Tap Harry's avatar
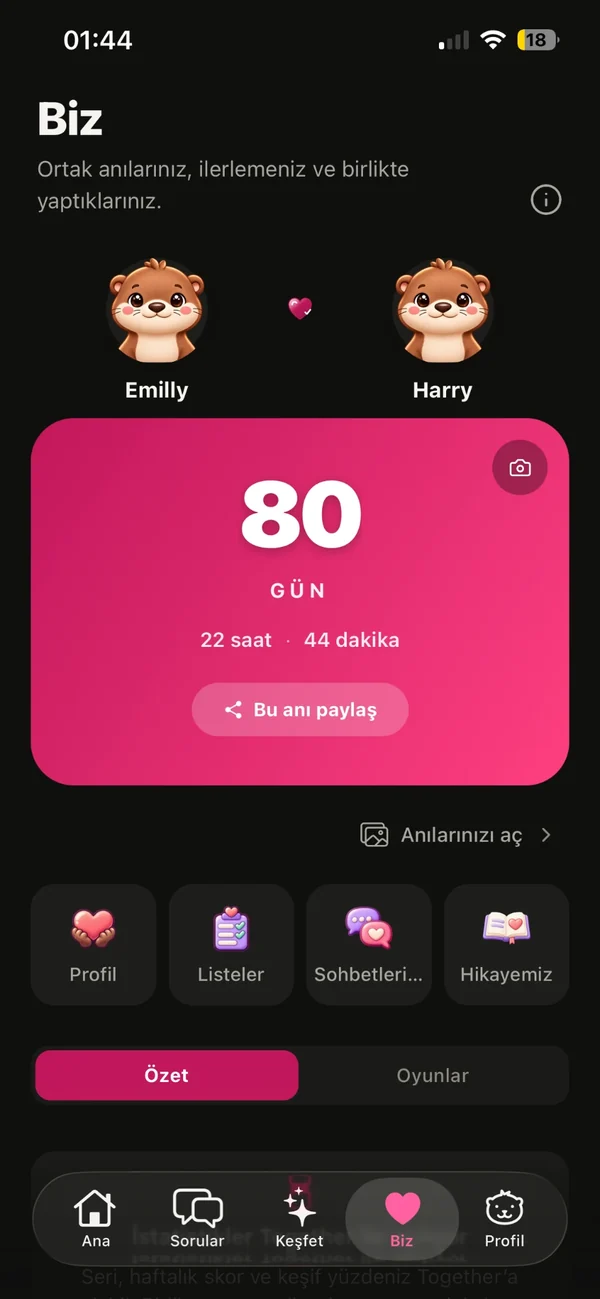The height and width of the screenshot is (1299, 600). point(443,311)
